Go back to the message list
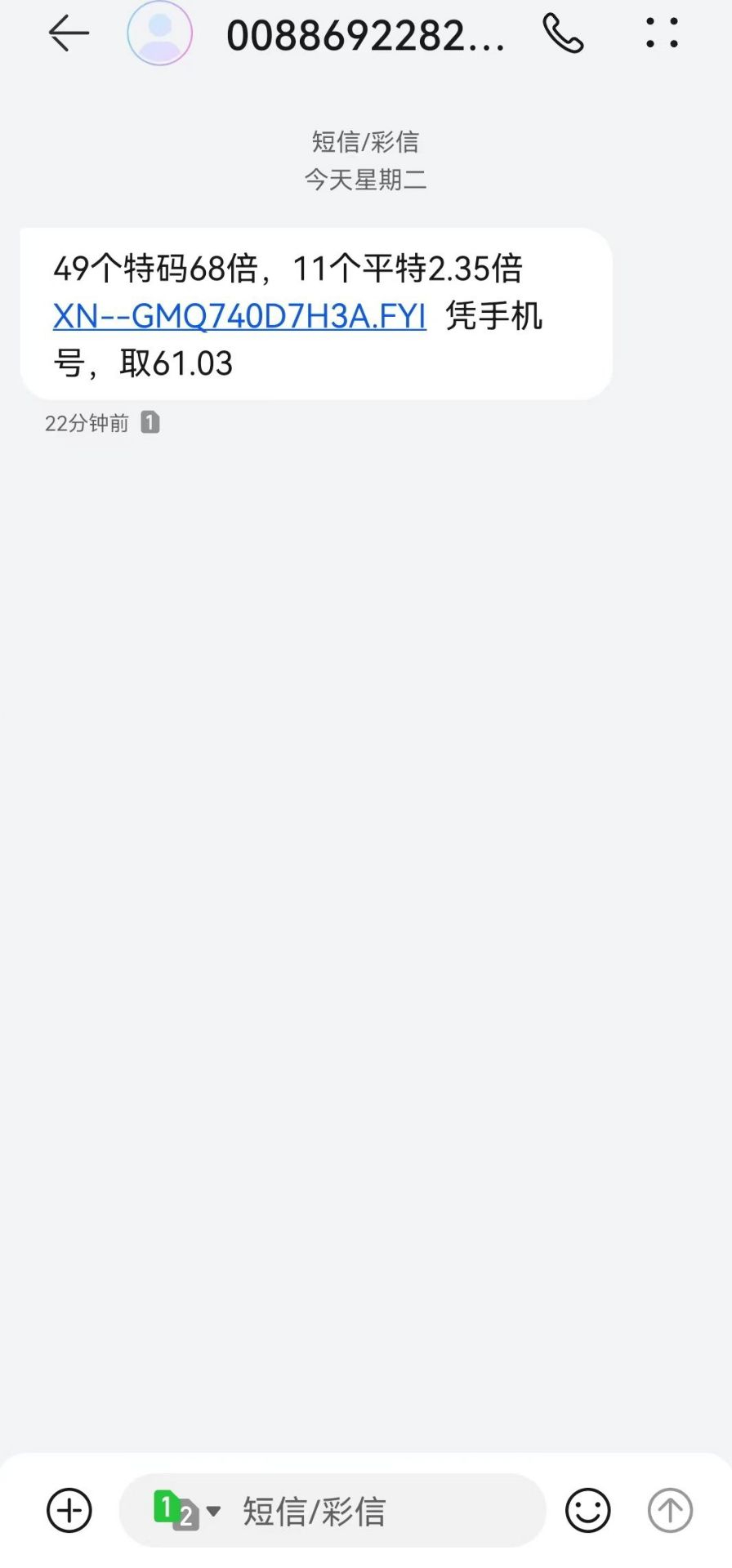Screen dimensions: 732x1568 tap(69, 34)
